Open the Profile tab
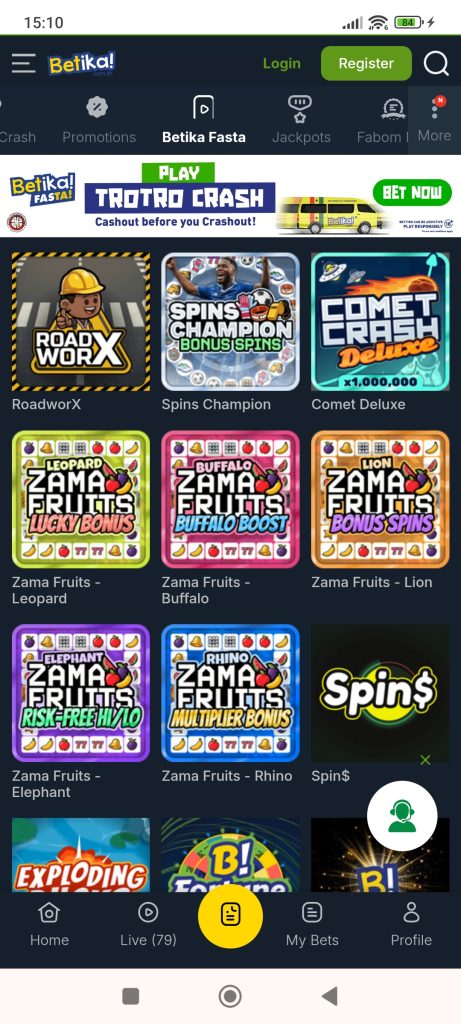Viewport: 461px width, 1024px height. click(x=411, y=924)
